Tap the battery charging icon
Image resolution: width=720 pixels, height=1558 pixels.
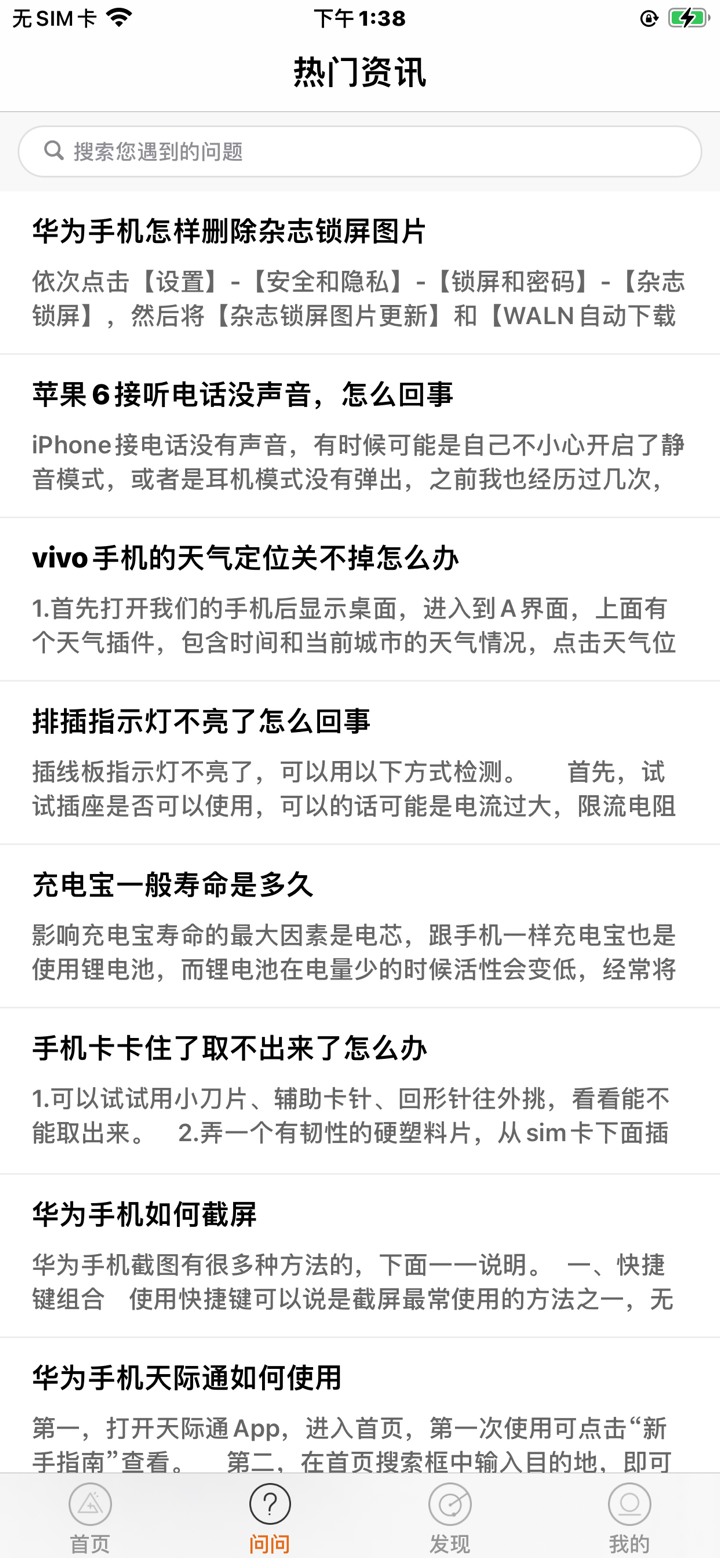[689, 18]
